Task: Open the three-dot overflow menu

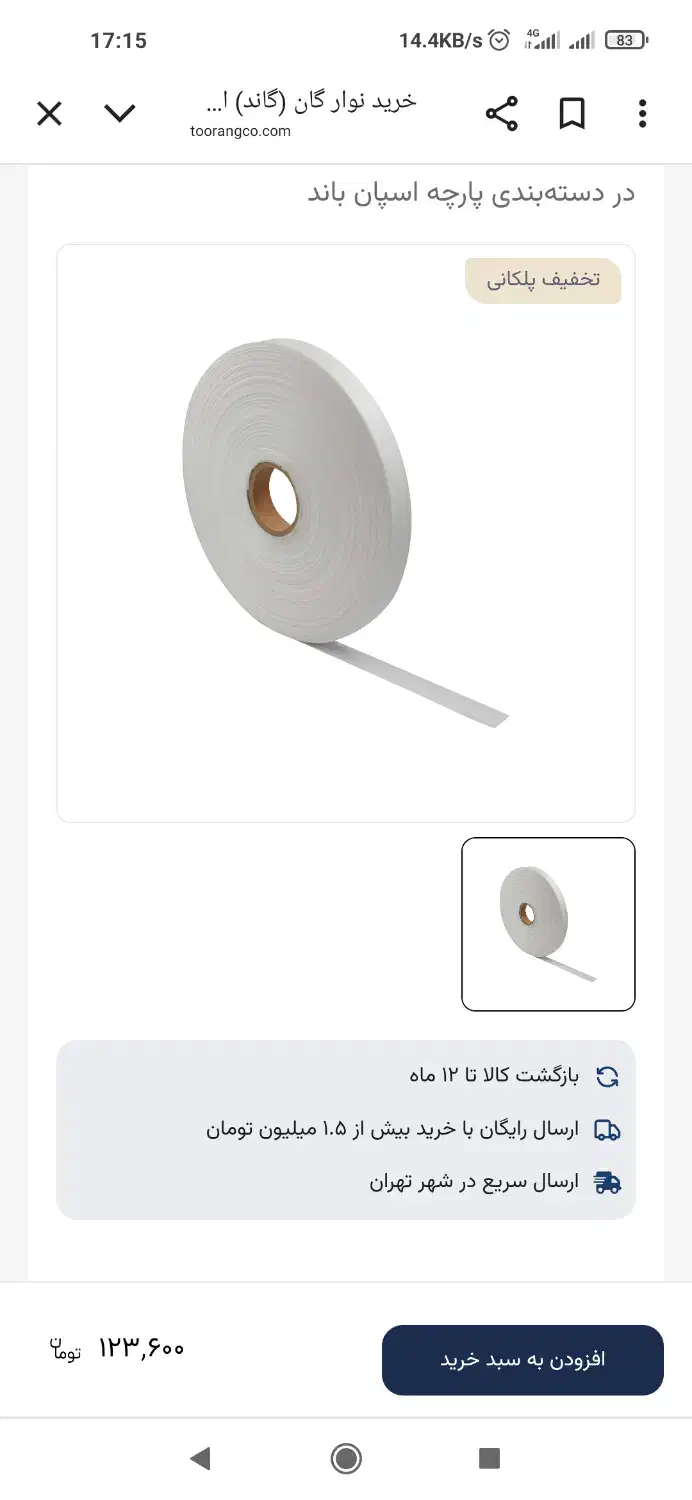Action: (x=642, y=114)
